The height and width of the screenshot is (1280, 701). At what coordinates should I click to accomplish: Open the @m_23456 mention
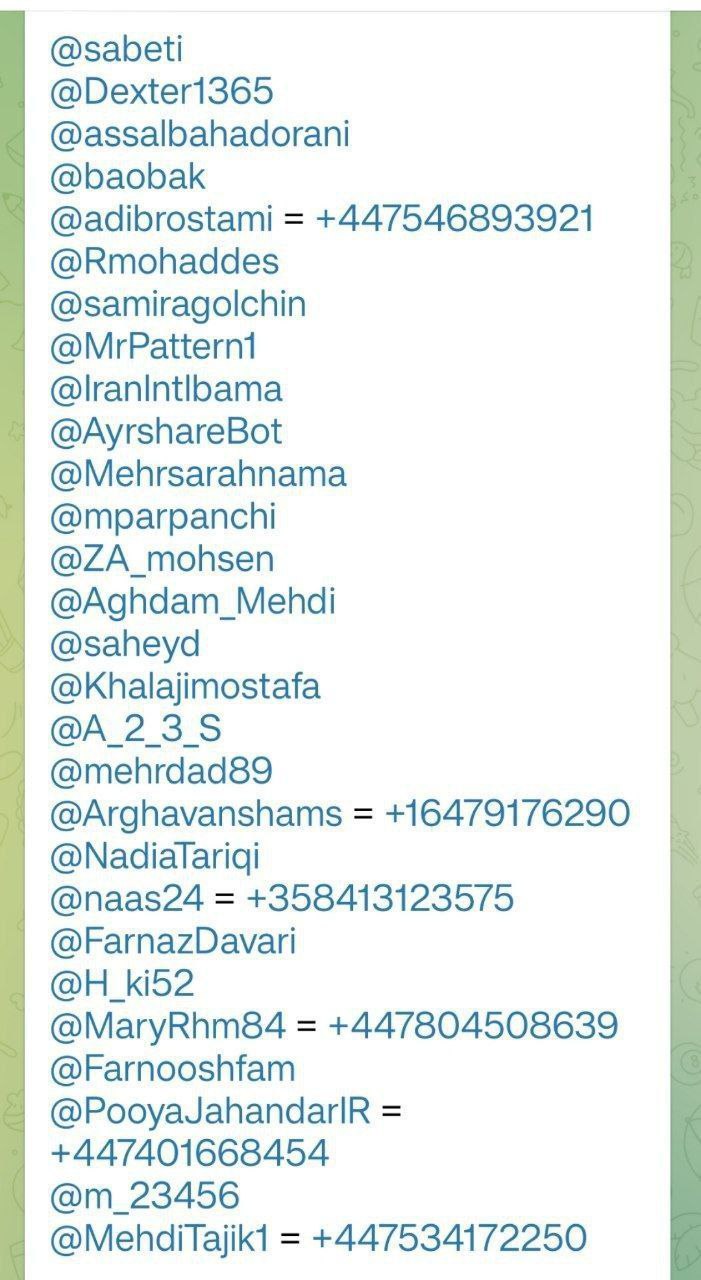pos(145,1195)
